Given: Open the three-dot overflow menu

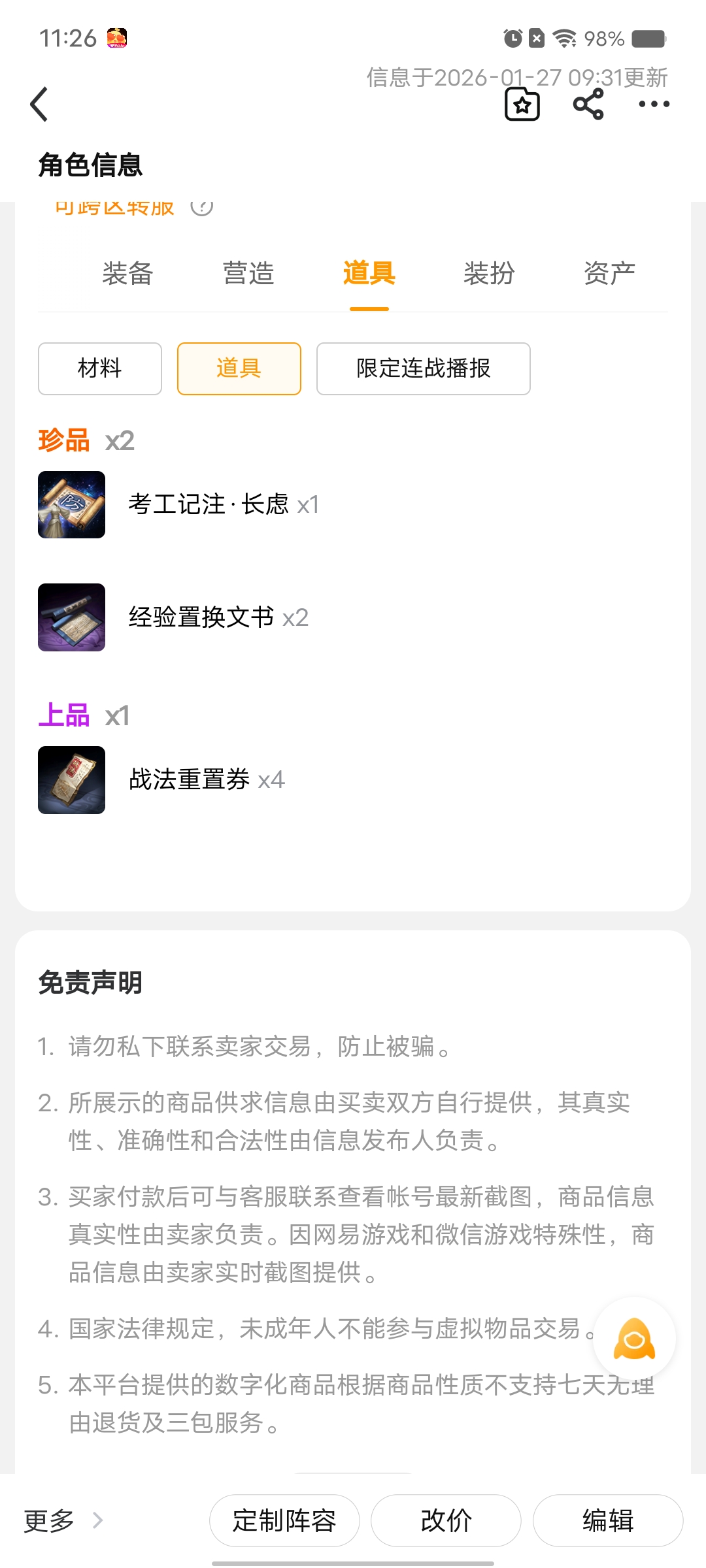Looking at the screenshot, I should (x=654, y=105).
